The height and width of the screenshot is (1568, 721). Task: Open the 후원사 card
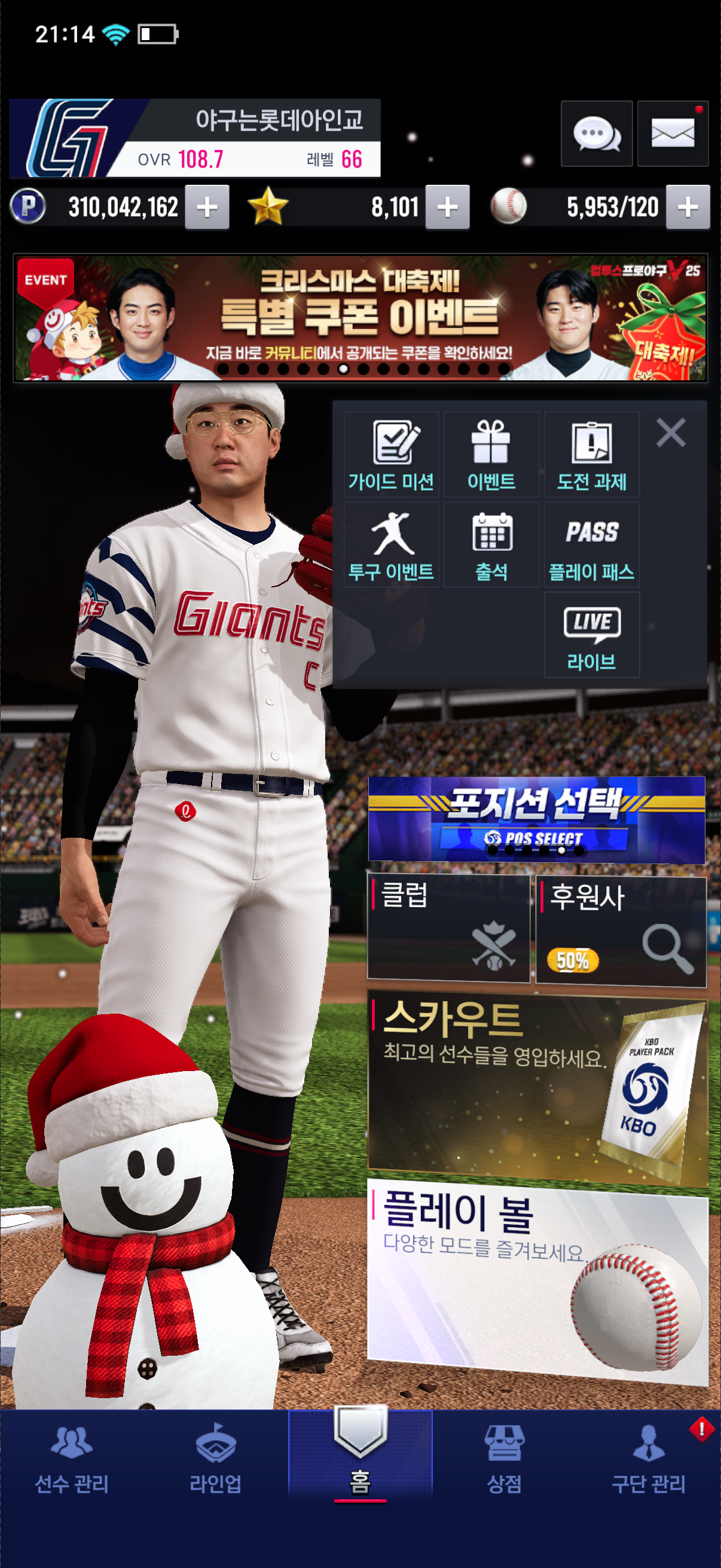coord(621,929)
